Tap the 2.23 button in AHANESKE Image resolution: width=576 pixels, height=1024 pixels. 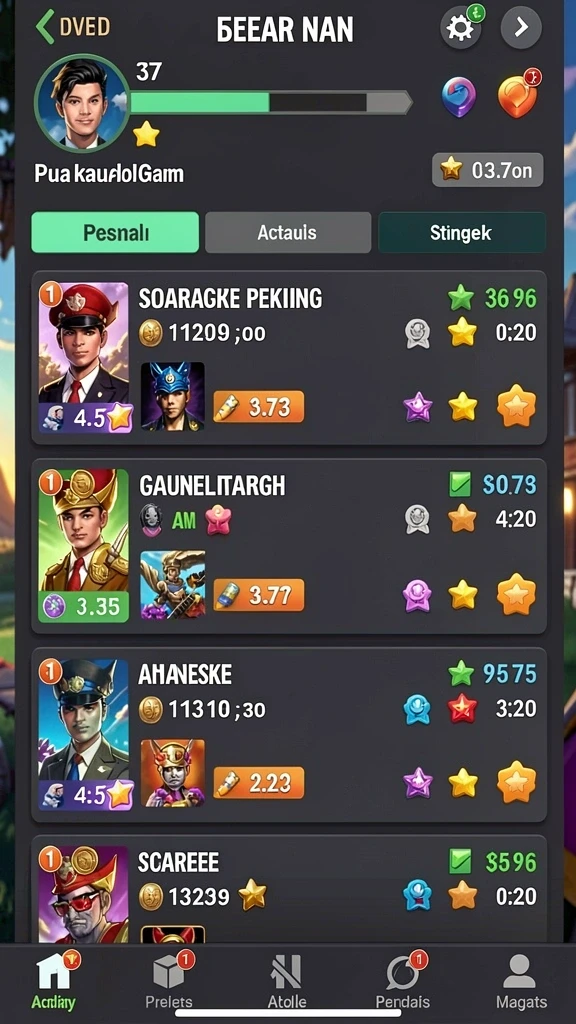(259, 782)
